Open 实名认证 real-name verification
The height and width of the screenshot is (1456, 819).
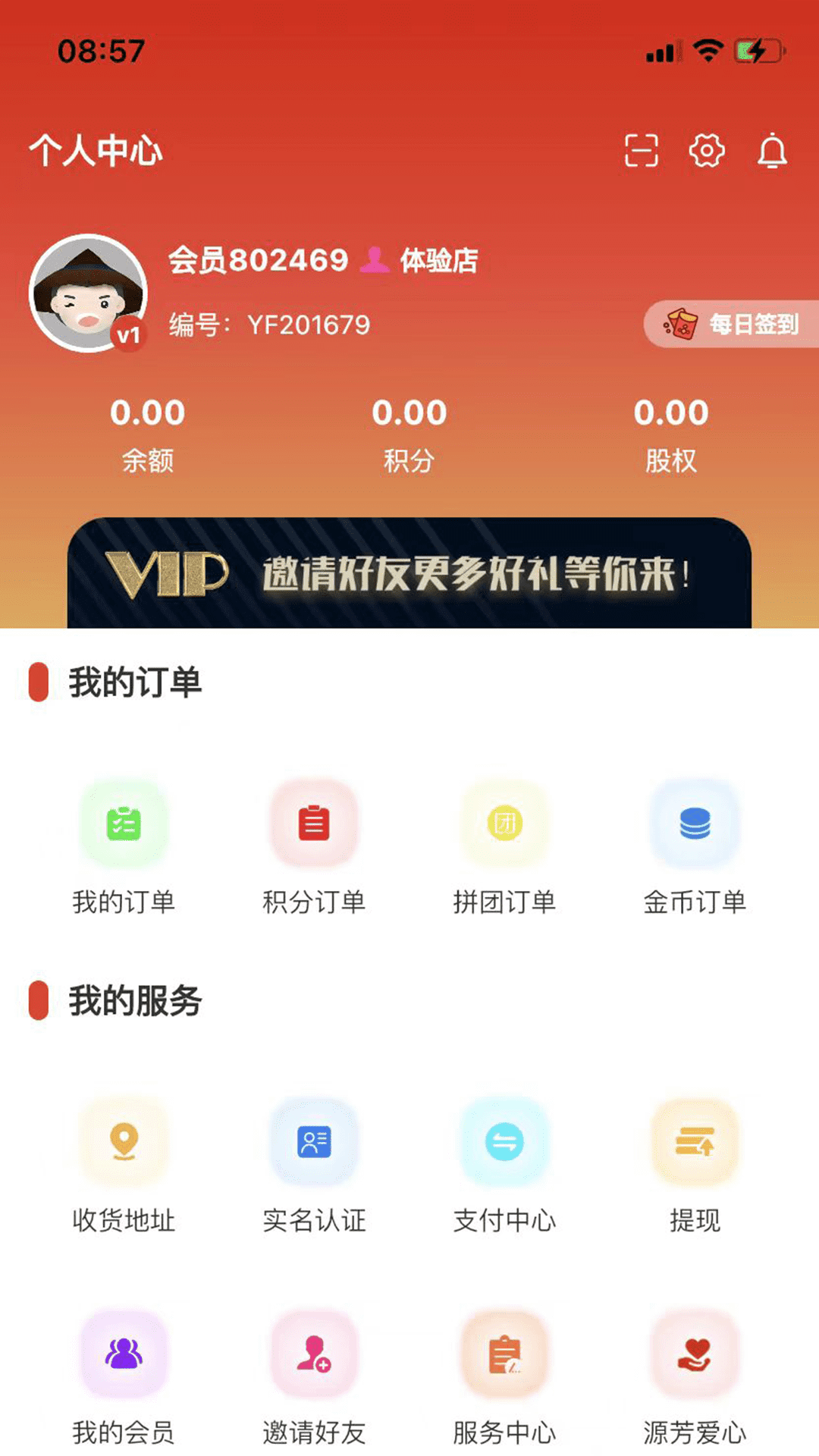tap(314, 1142)
